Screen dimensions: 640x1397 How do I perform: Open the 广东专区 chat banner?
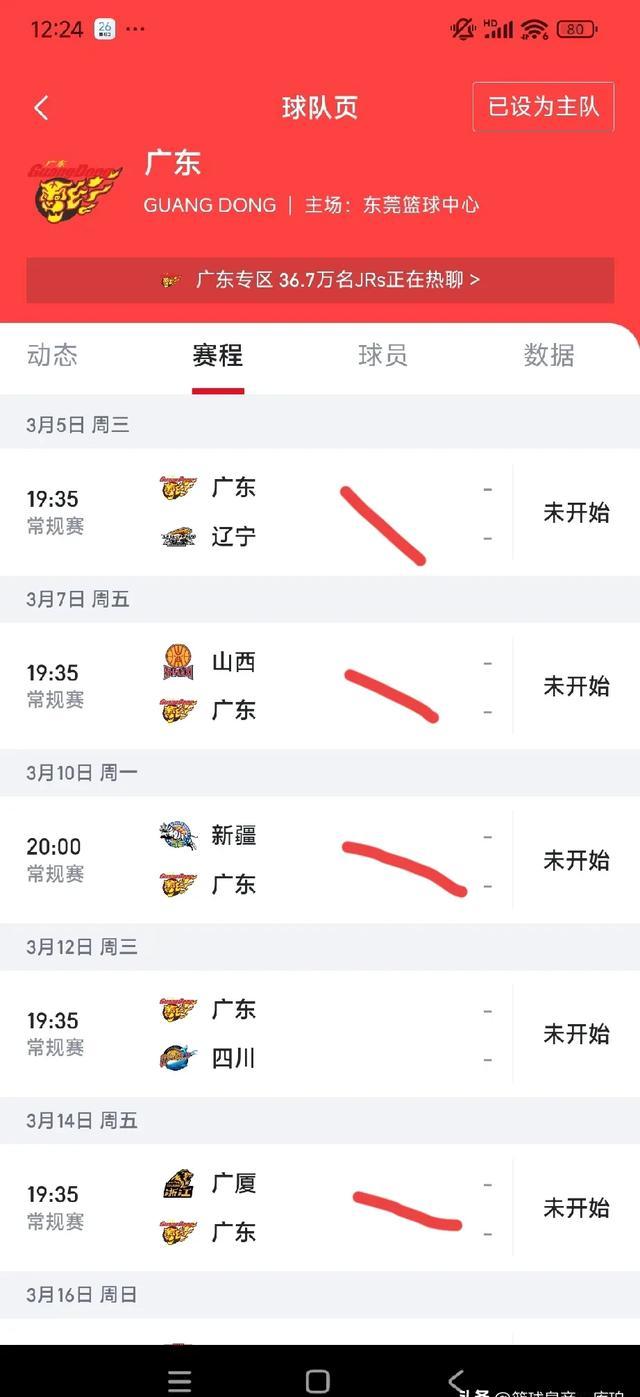(320, 280)
